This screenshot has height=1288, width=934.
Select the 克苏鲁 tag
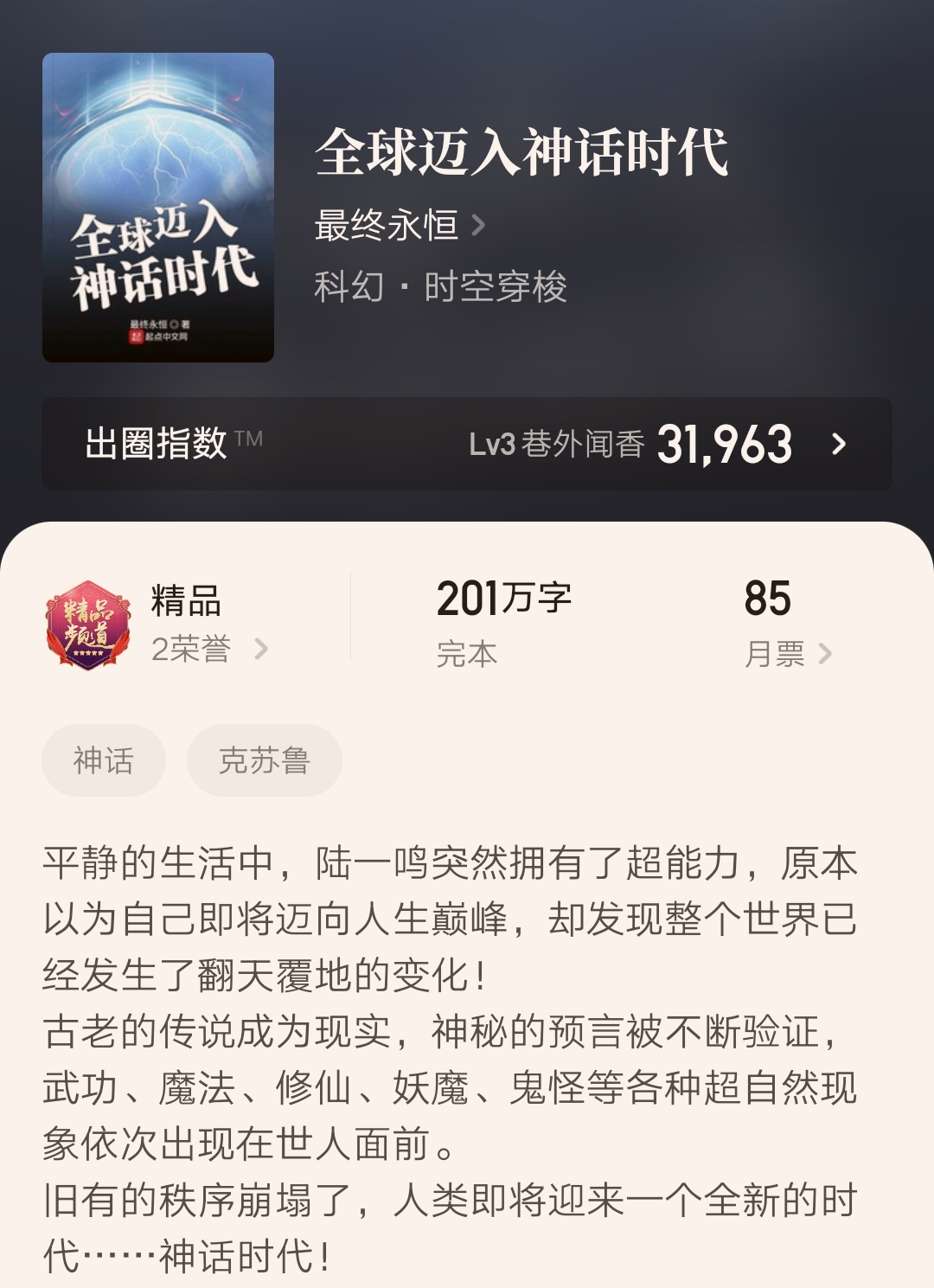click(x=264, y=759)
